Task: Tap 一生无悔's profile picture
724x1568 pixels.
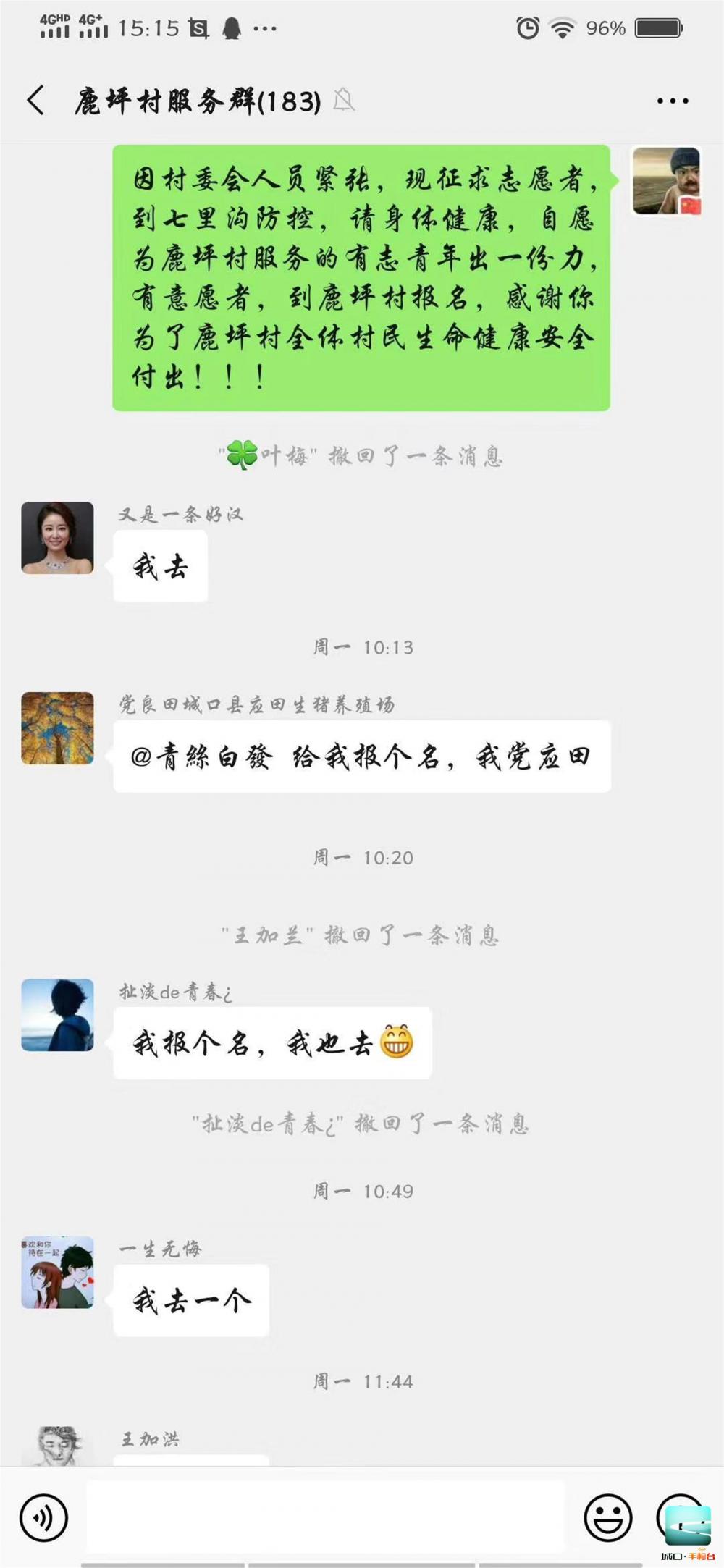Action: [57, 1272]
